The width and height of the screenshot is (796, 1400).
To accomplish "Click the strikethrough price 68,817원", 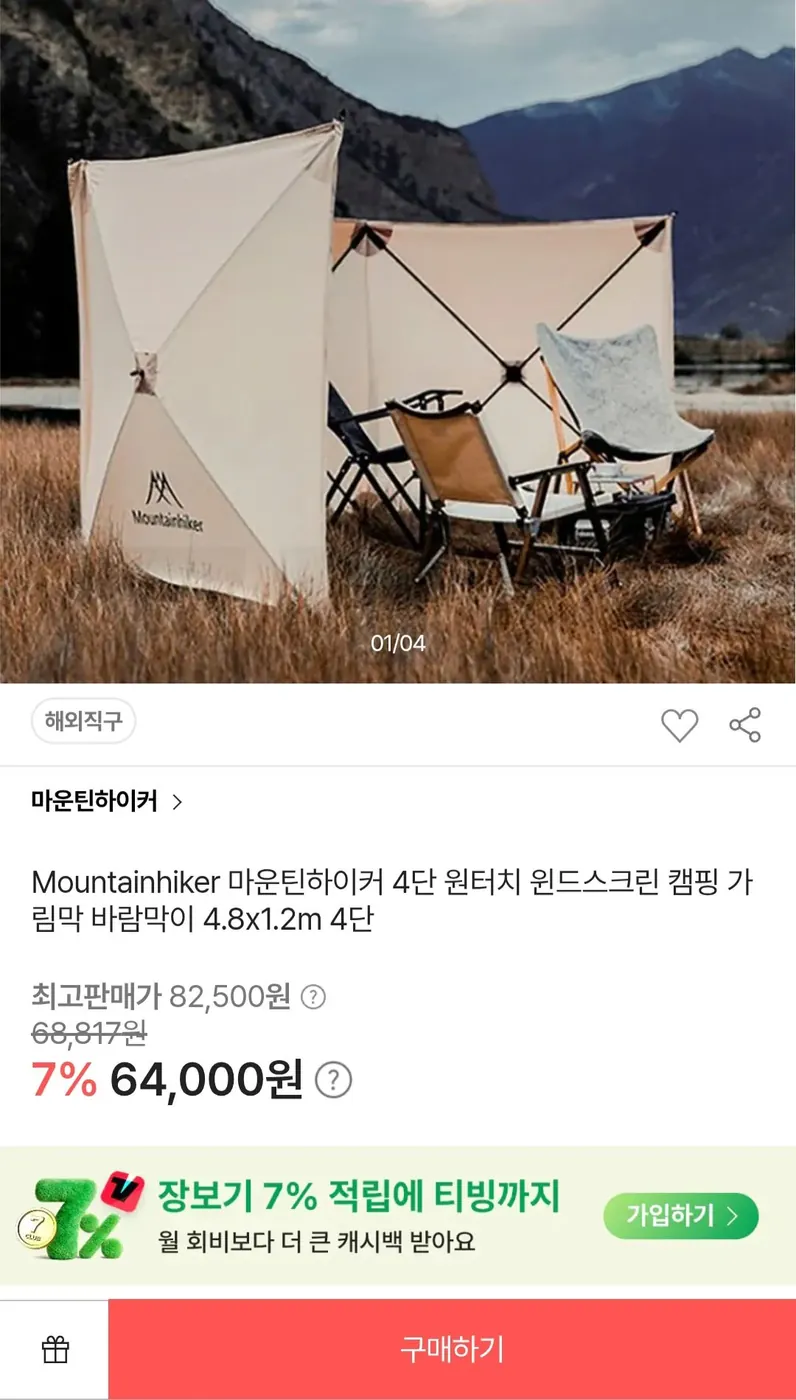I will 88,1035.
